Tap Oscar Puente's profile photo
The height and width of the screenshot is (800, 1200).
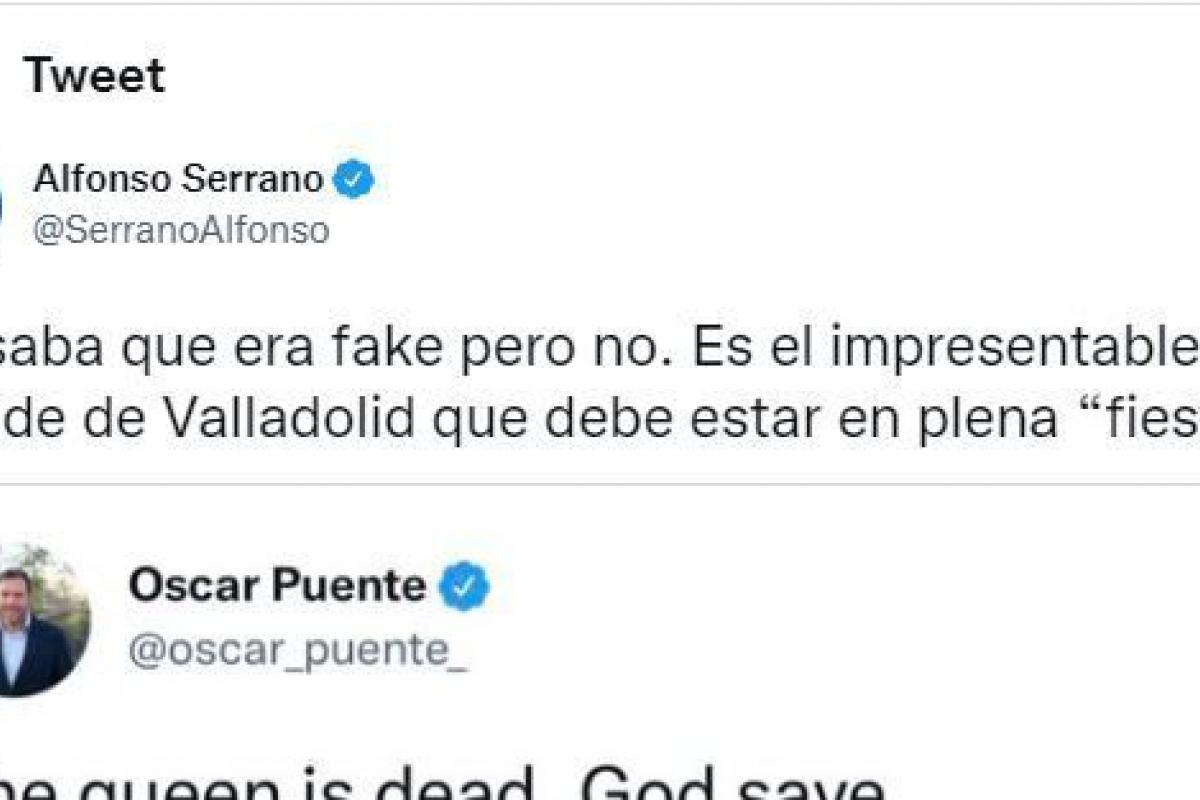(x=40, y=620)
